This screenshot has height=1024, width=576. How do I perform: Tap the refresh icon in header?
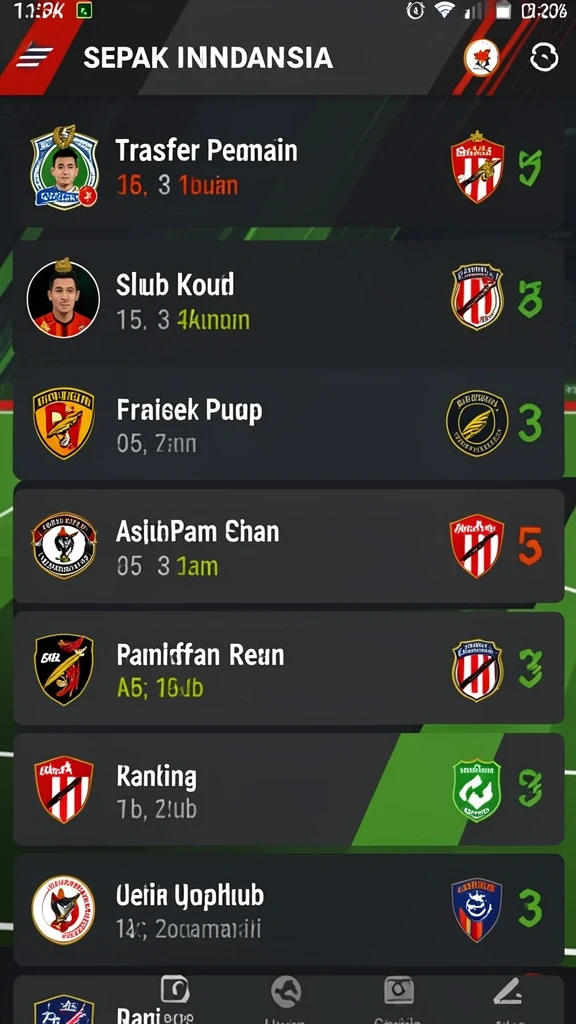tap(543, 57)
